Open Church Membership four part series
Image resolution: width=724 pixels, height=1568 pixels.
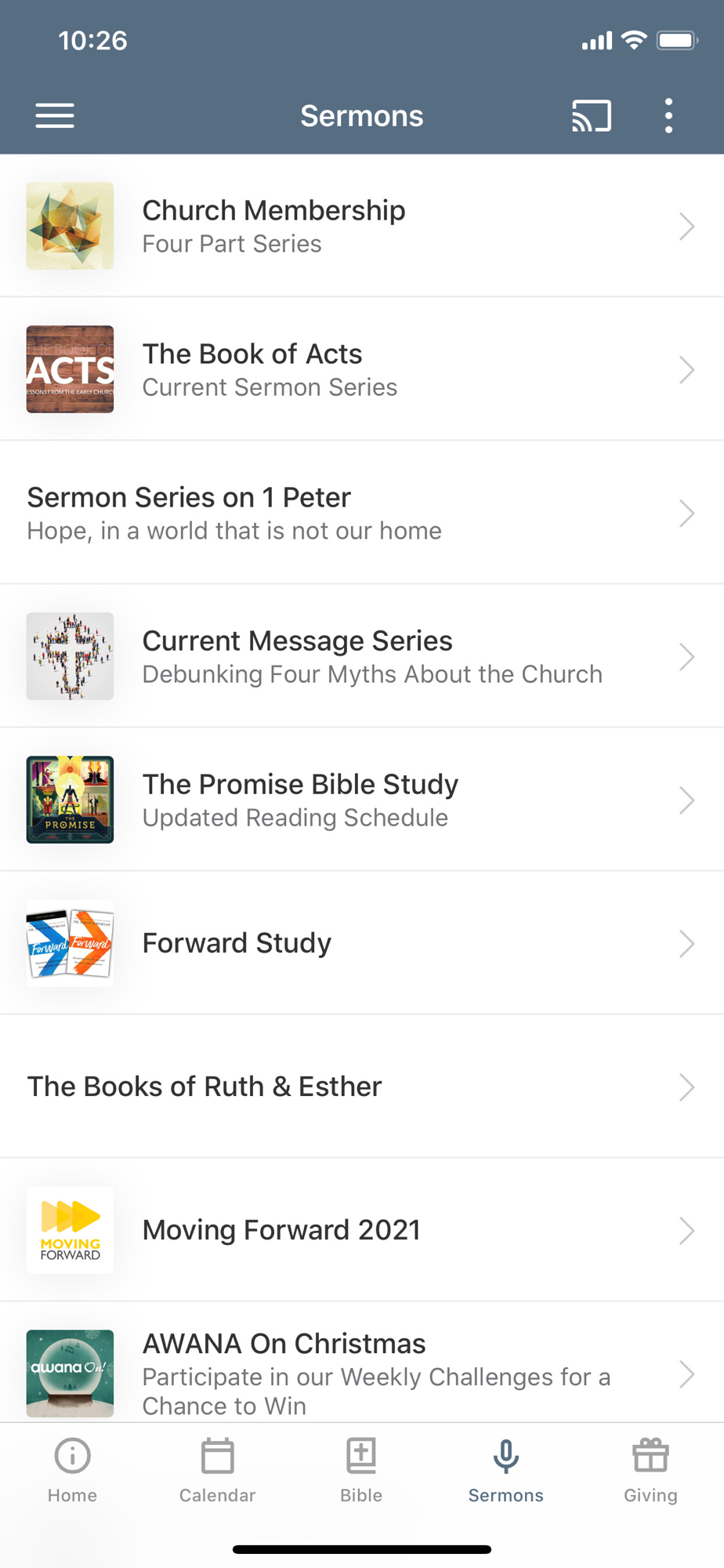pos(360,226)
